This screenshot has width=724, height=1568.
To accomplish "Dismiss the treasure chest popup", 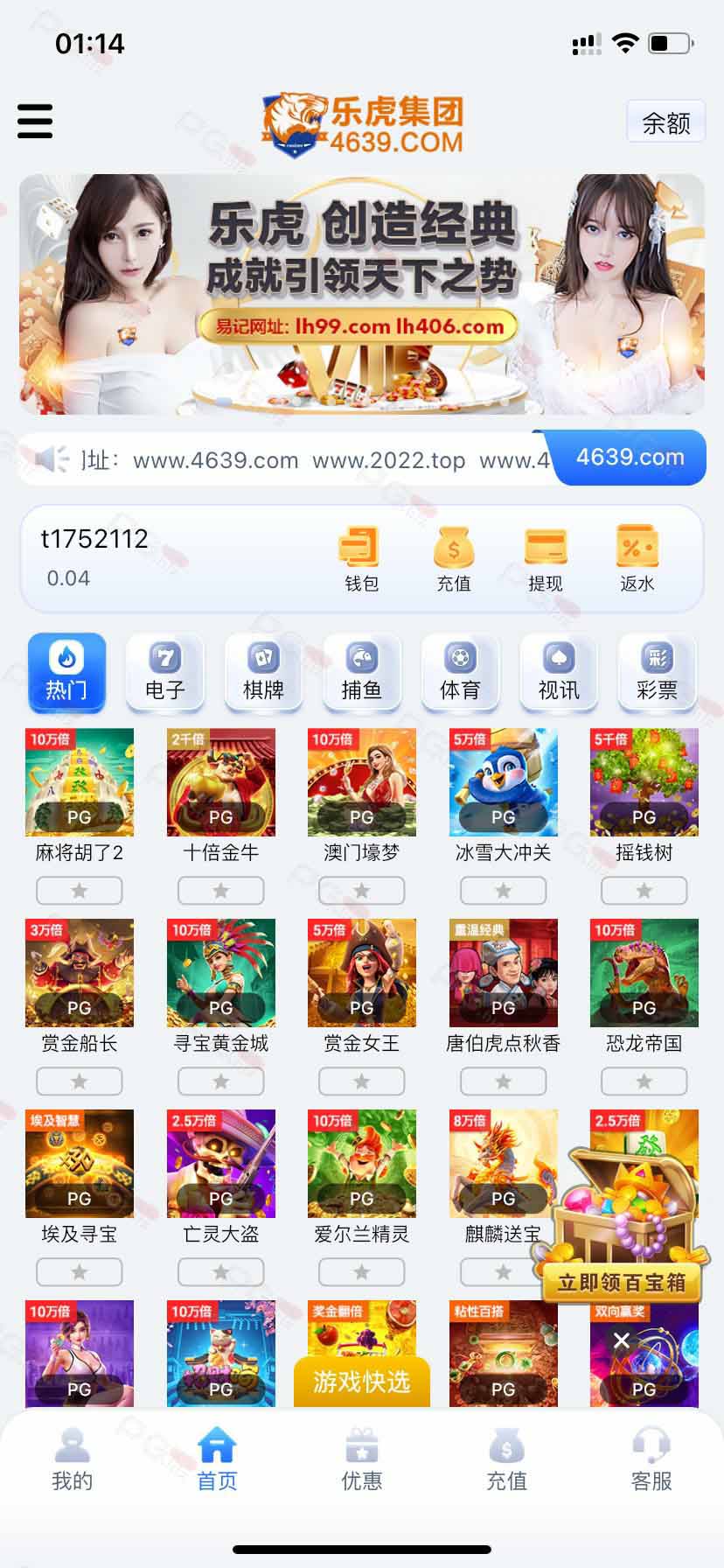I will click(622, 1340).
